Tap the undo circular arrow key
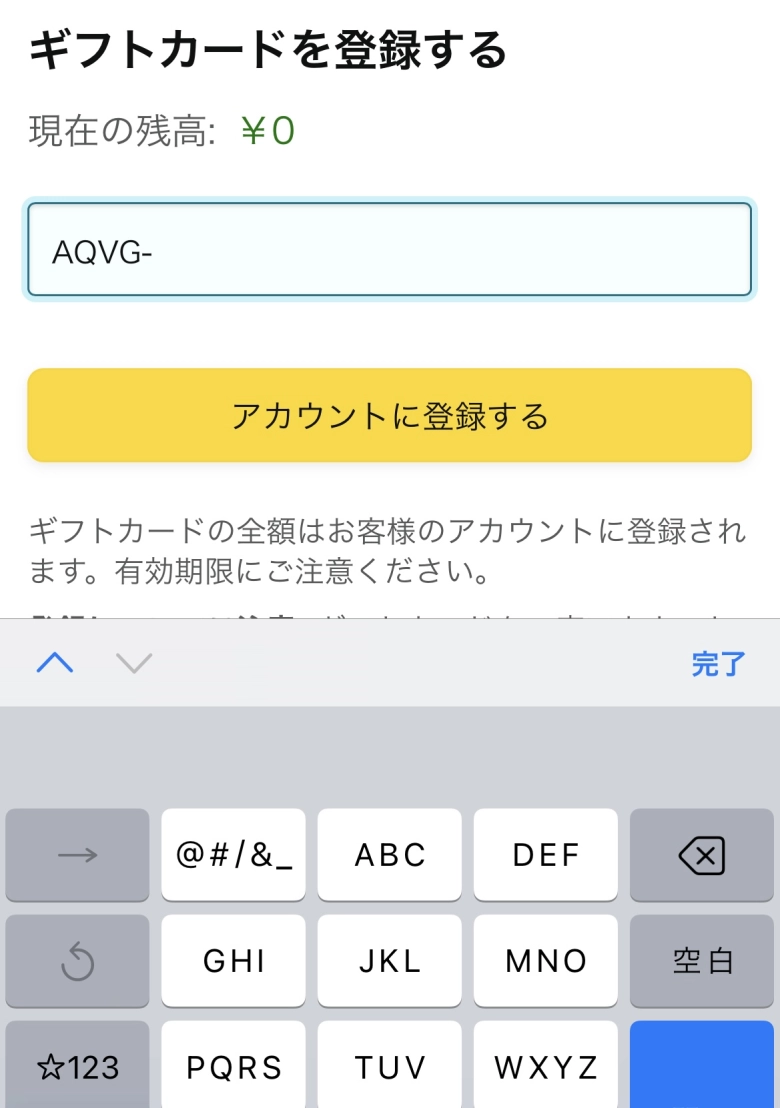The height and width of the screenshot is (1108, 780). (x=77, y=961)
